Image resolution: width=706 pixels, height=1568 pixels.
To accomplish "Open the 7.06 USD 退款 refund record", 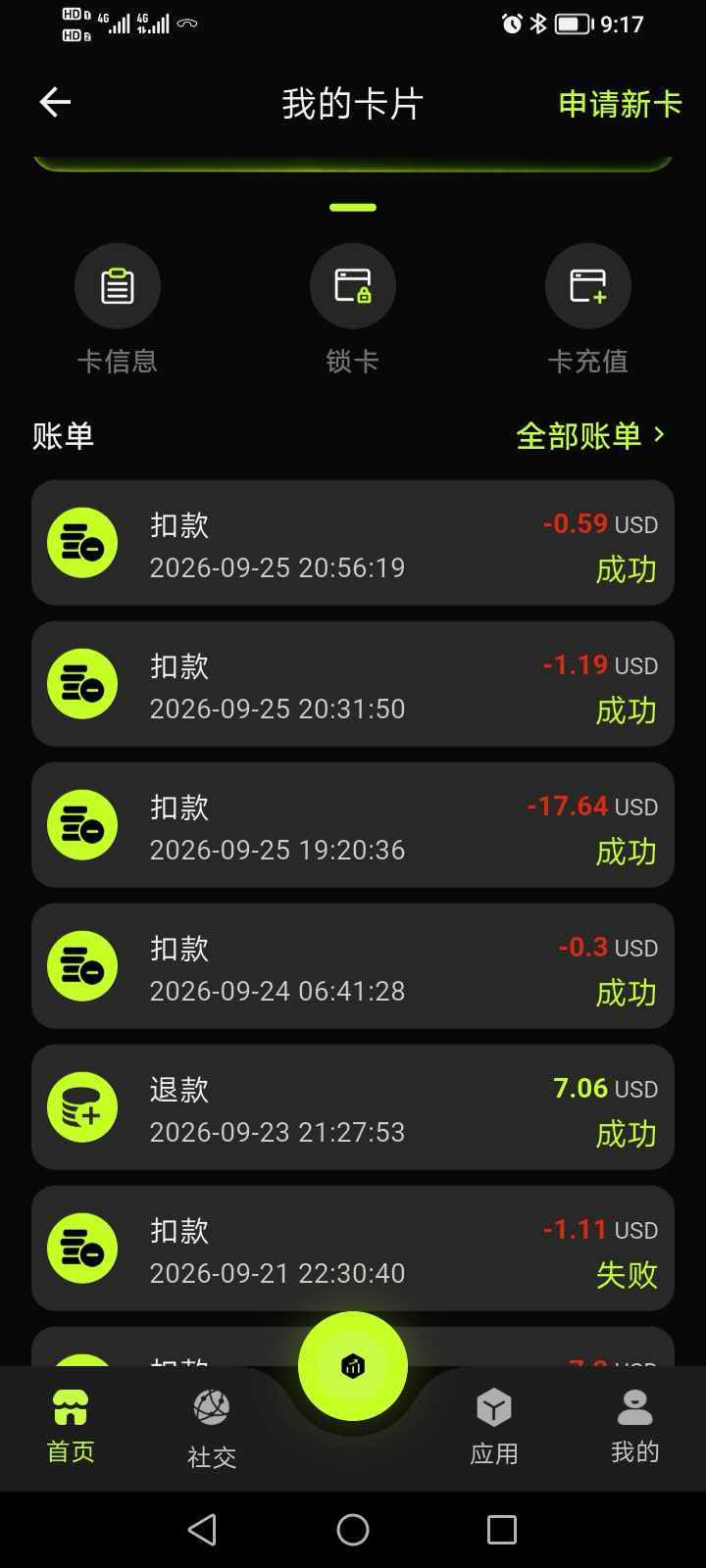I will (x=353, y=1107).
